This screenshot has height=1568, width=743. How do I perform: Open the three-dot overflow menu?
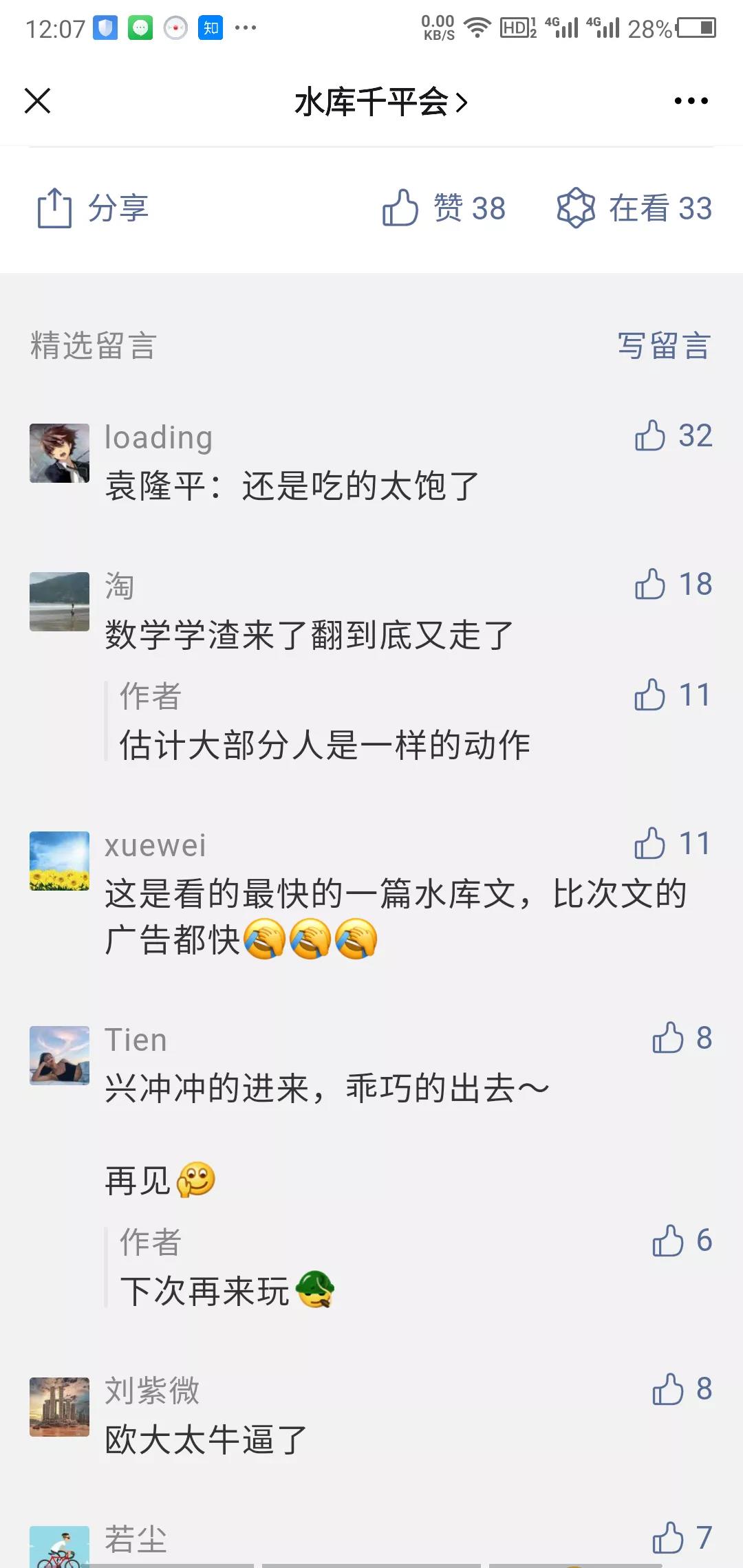click(691, 101)
